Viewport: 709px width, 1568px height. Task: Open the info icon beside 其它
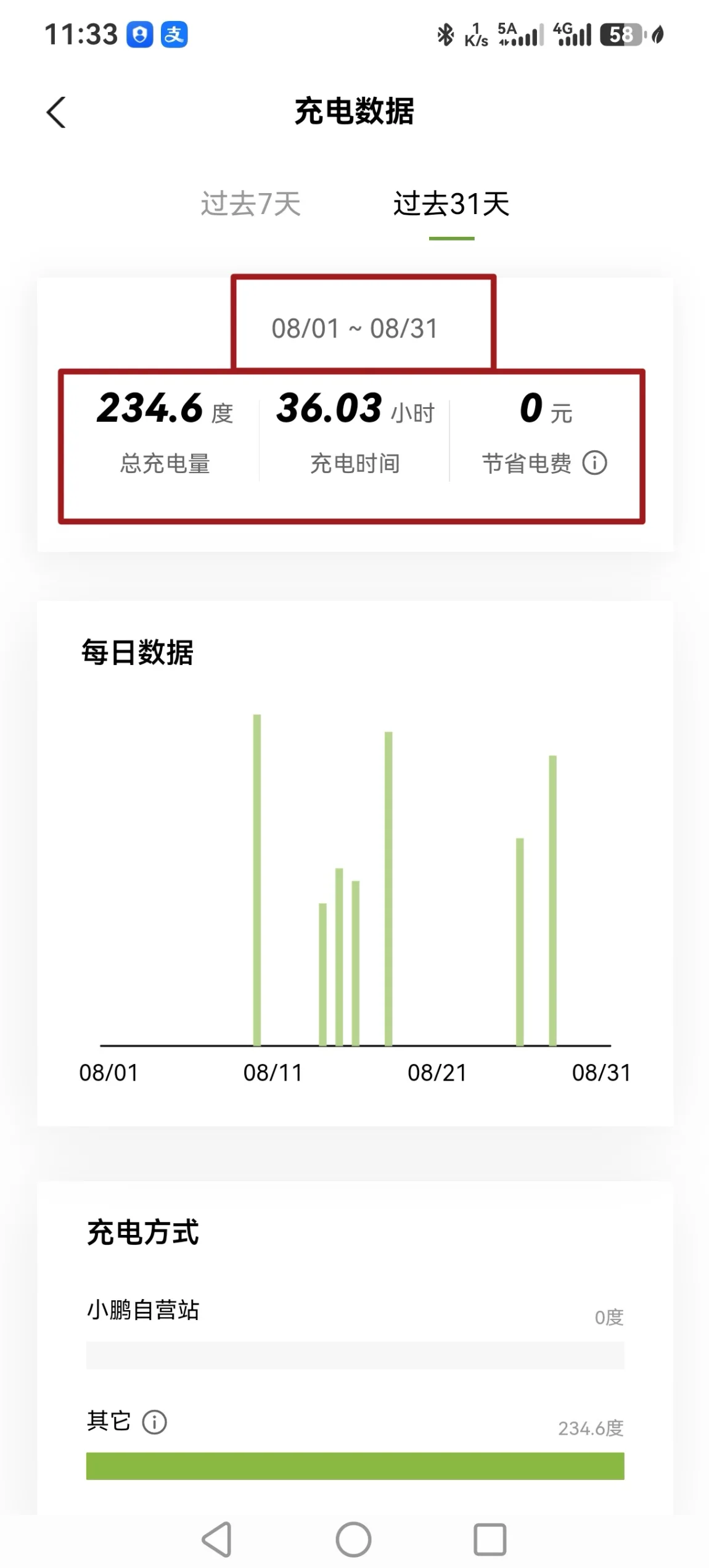tap(154, 1422)
